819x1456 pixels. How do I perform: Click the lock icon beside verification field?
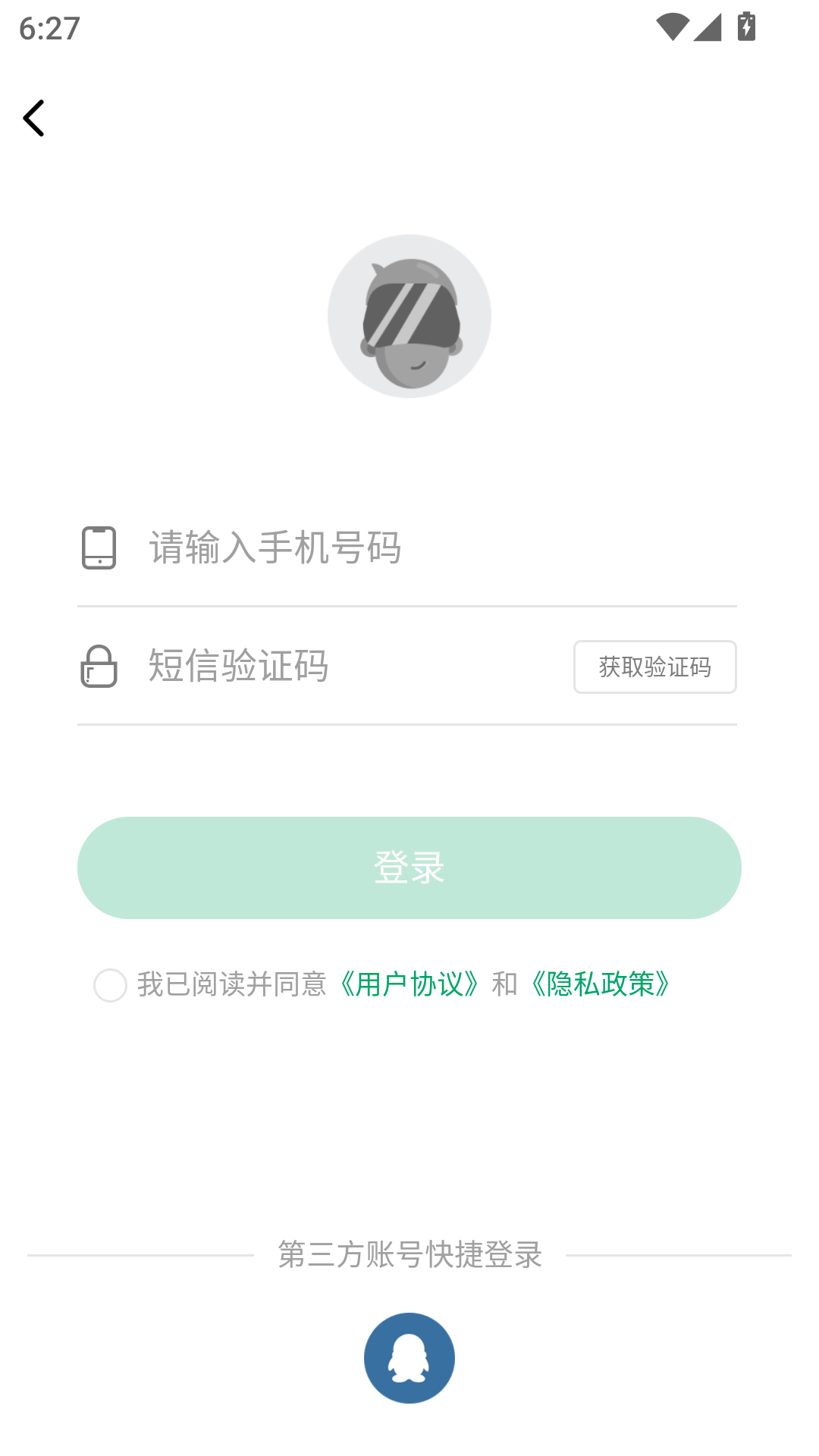(99, 667)
